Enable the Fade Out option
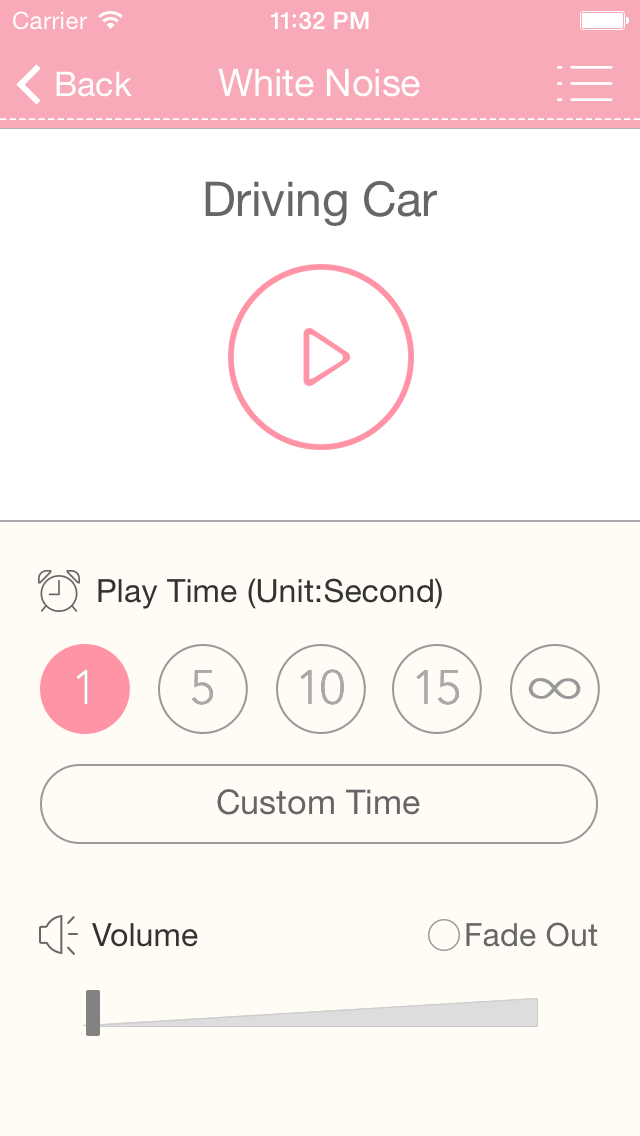 [443, 936]
